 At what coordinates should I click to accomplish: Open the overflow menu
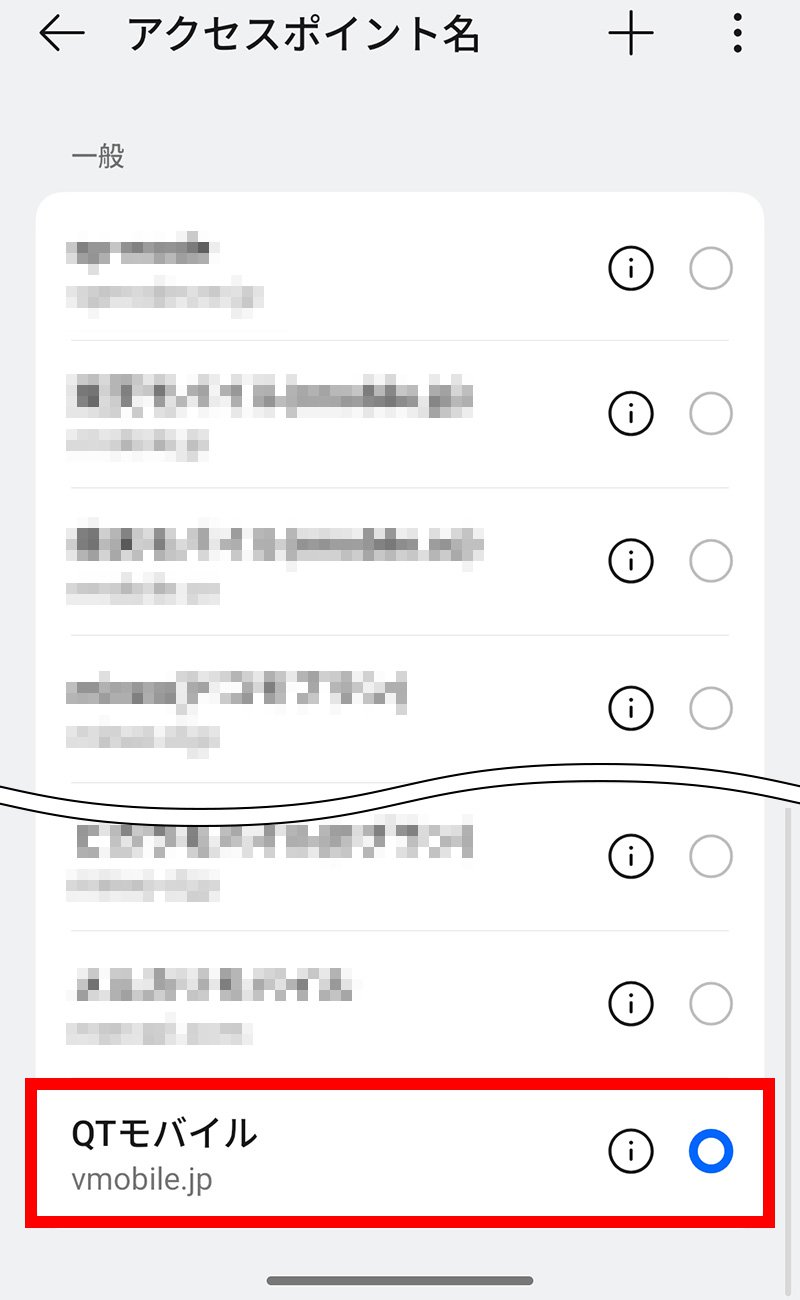point(737,35)
